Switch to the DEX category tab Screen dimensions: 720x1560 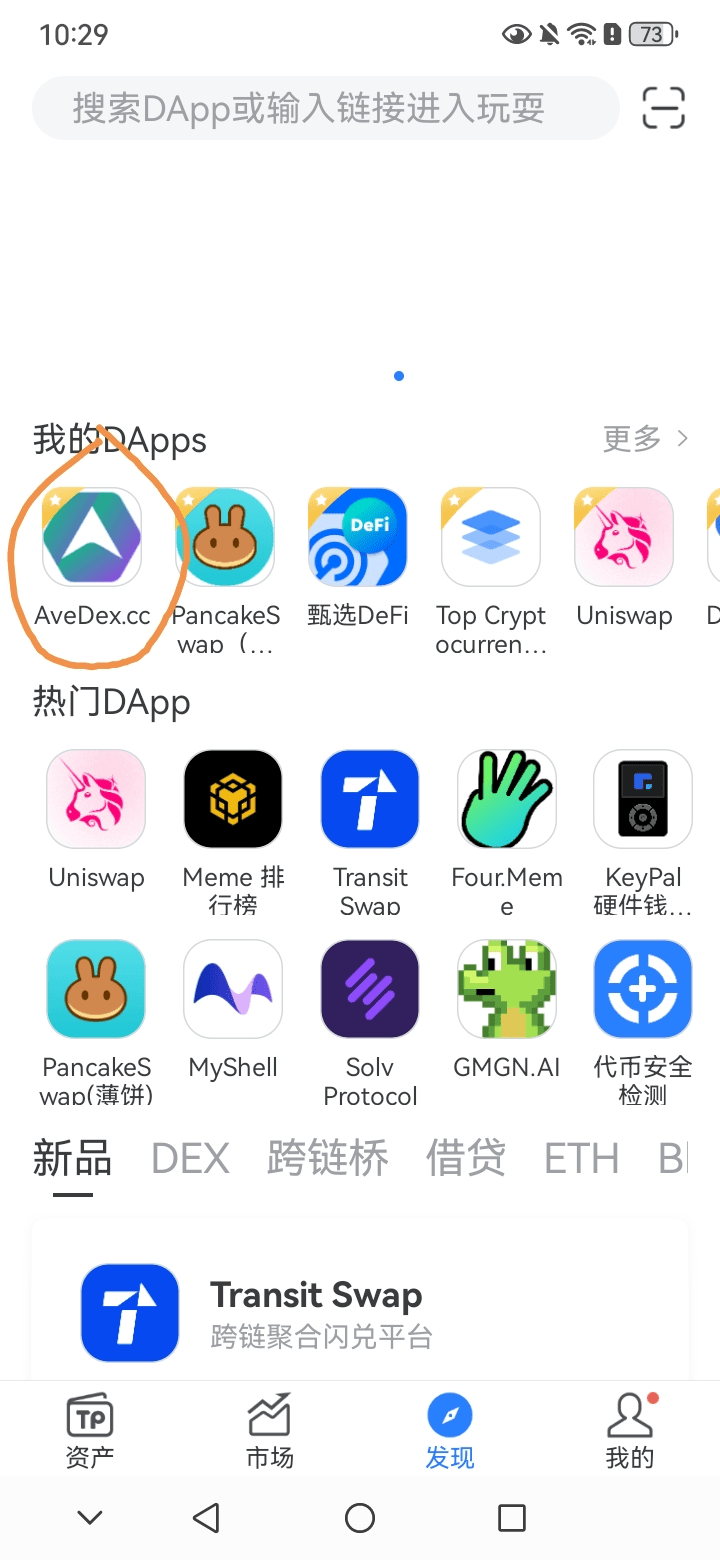(190, 1159)
